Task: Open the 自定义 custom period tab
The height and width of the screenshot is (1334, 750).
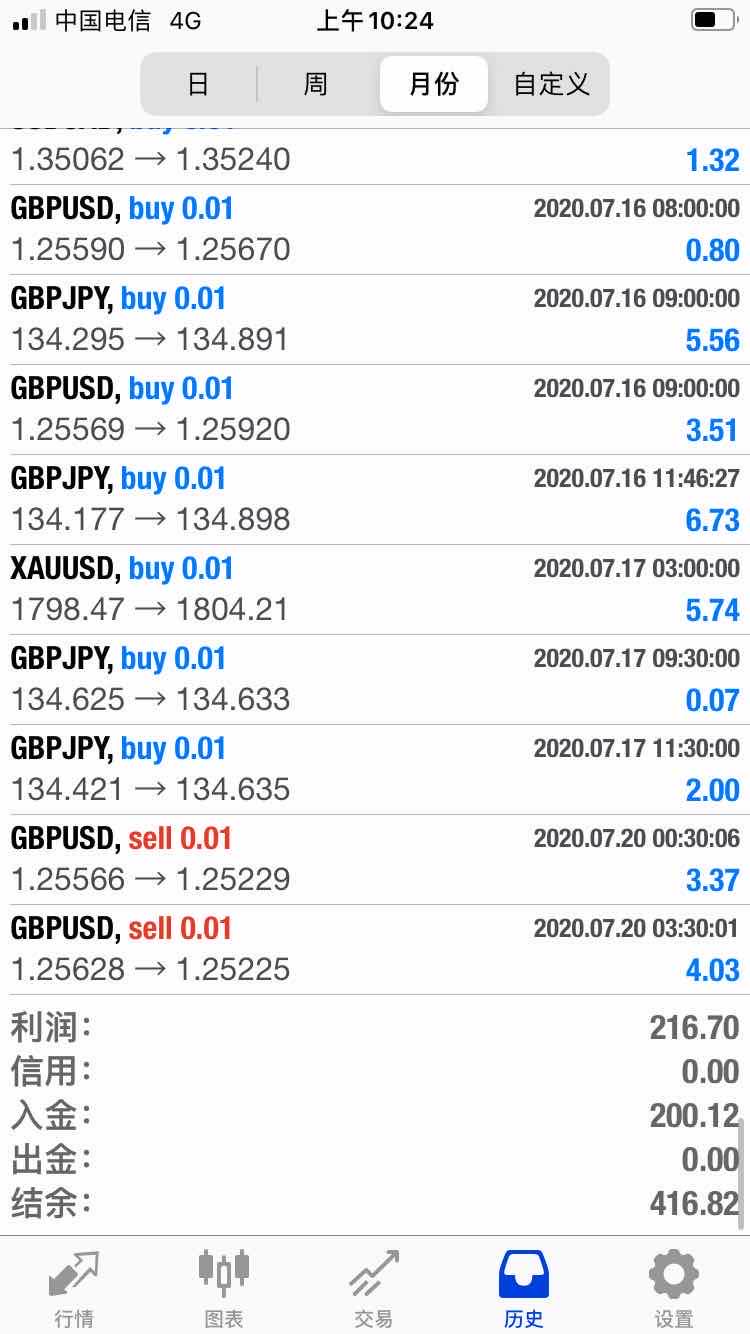Action: coord(551,84)
